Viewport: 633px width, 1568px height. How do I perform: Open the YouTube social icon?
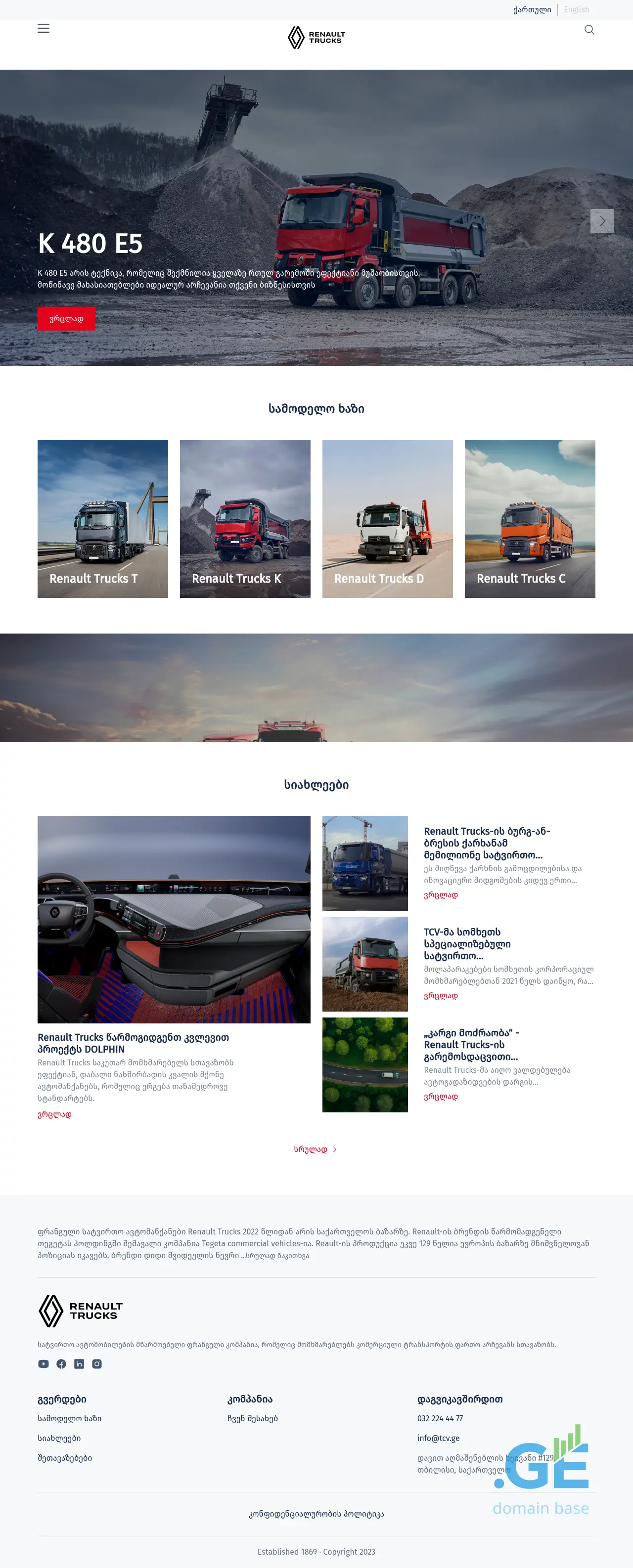43,1363
